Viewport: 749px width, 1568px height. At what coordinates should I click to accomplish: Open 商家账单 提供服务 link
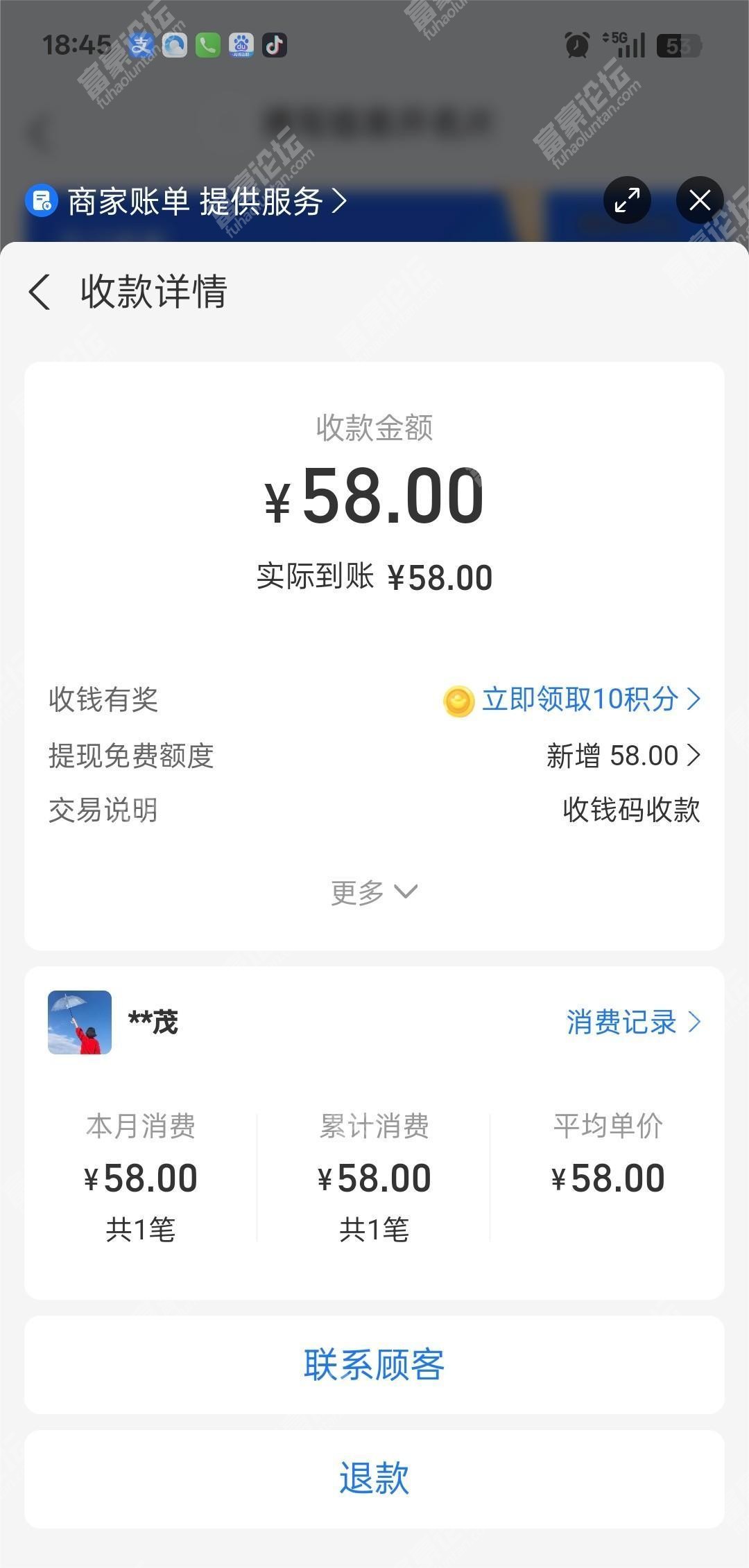pyautogui.click(x=186, y=202)
